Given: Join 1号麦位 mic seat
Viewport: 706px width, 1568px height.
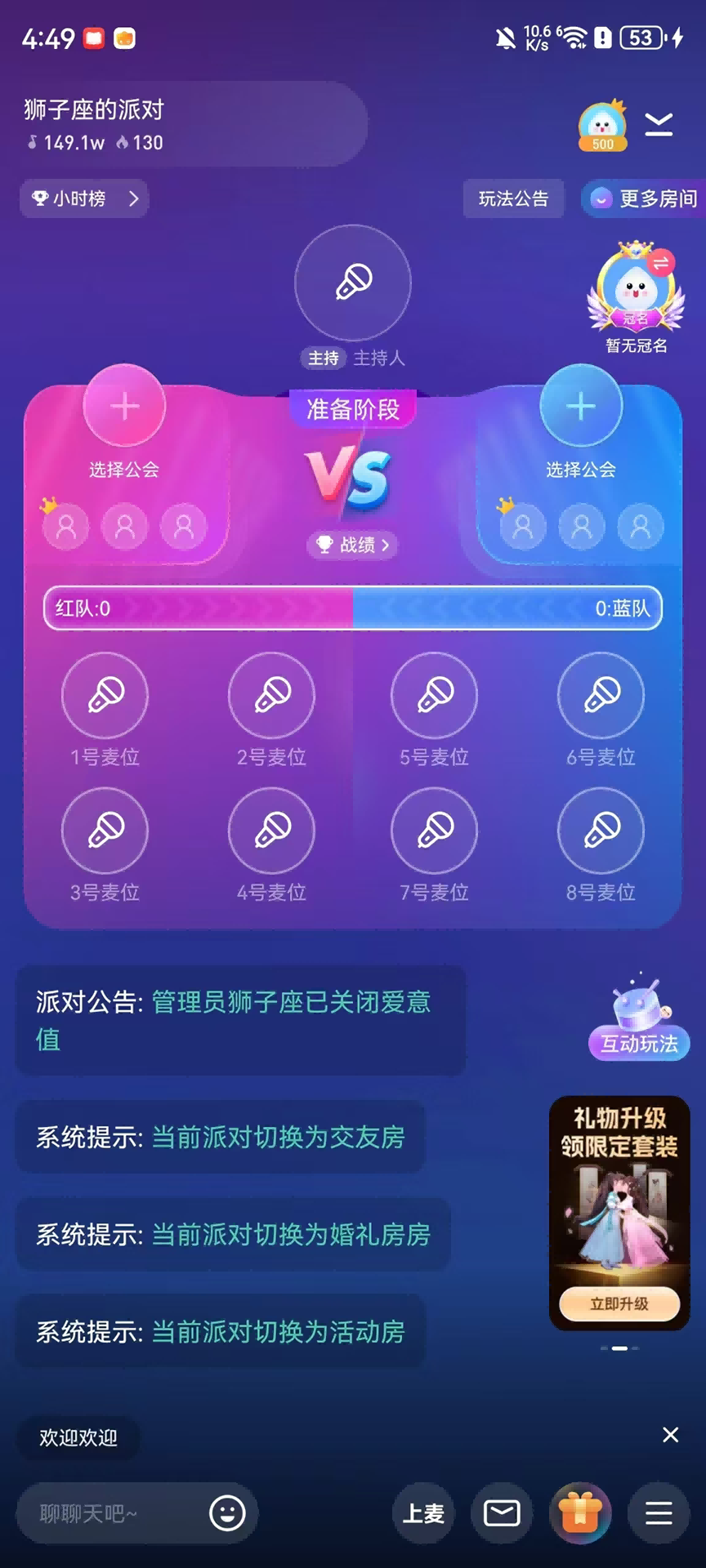Looking at the screenshot, I should (x=105, y=696).
